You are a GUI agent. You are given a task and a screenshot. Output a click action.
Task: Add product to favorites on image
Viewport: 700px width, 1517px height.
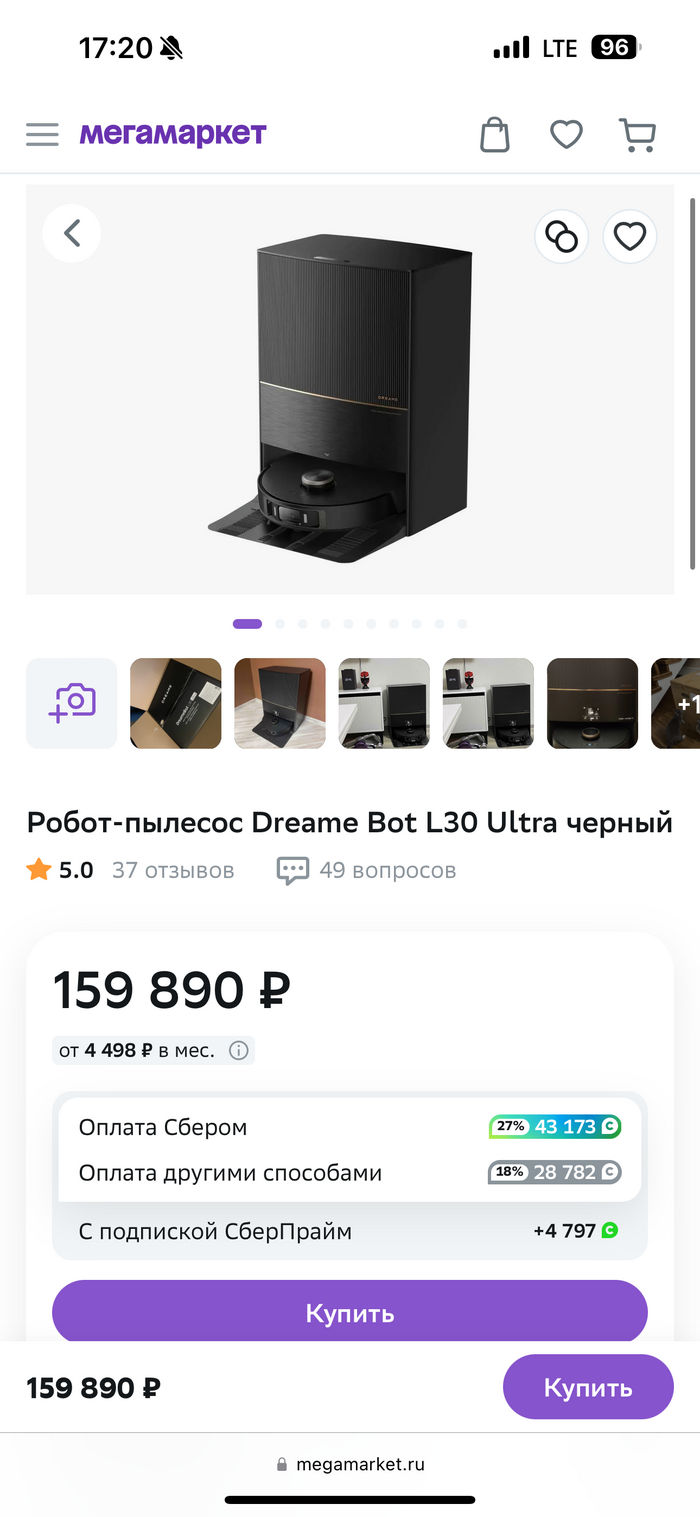[629, 237]
